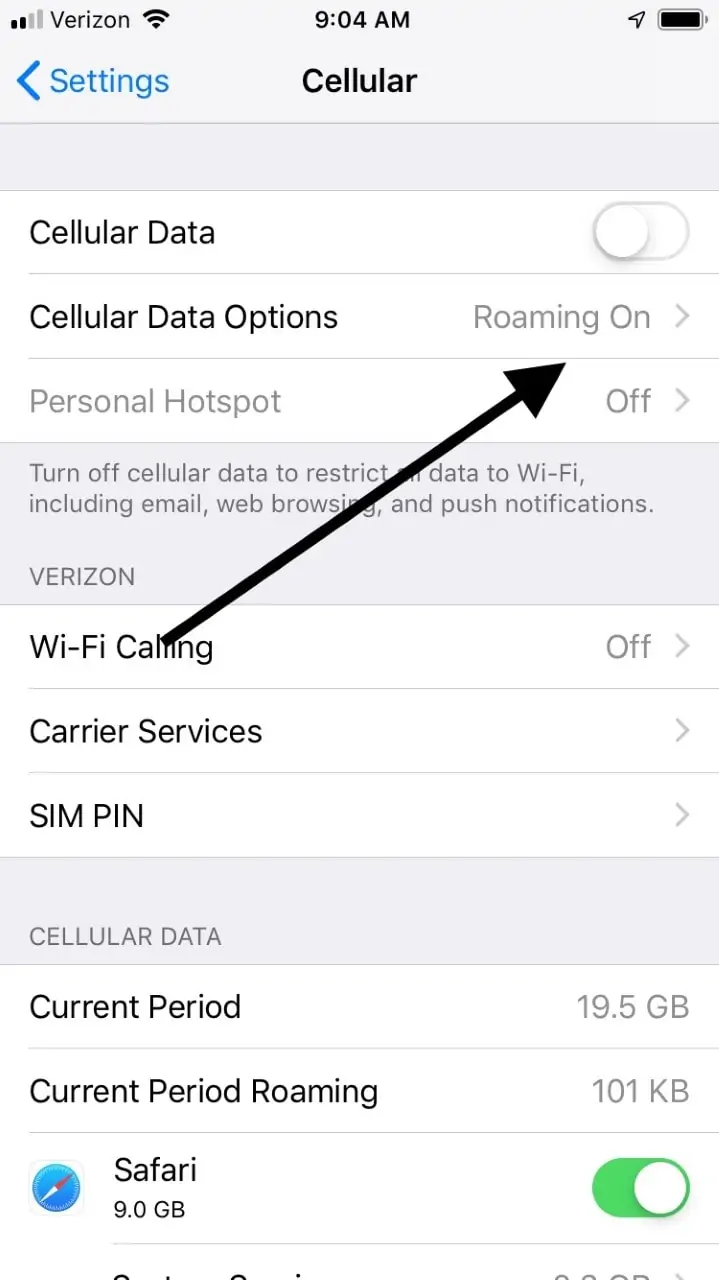
Task: Open Carrier Services
Action: pyautogui.click(x=359, y=731)
